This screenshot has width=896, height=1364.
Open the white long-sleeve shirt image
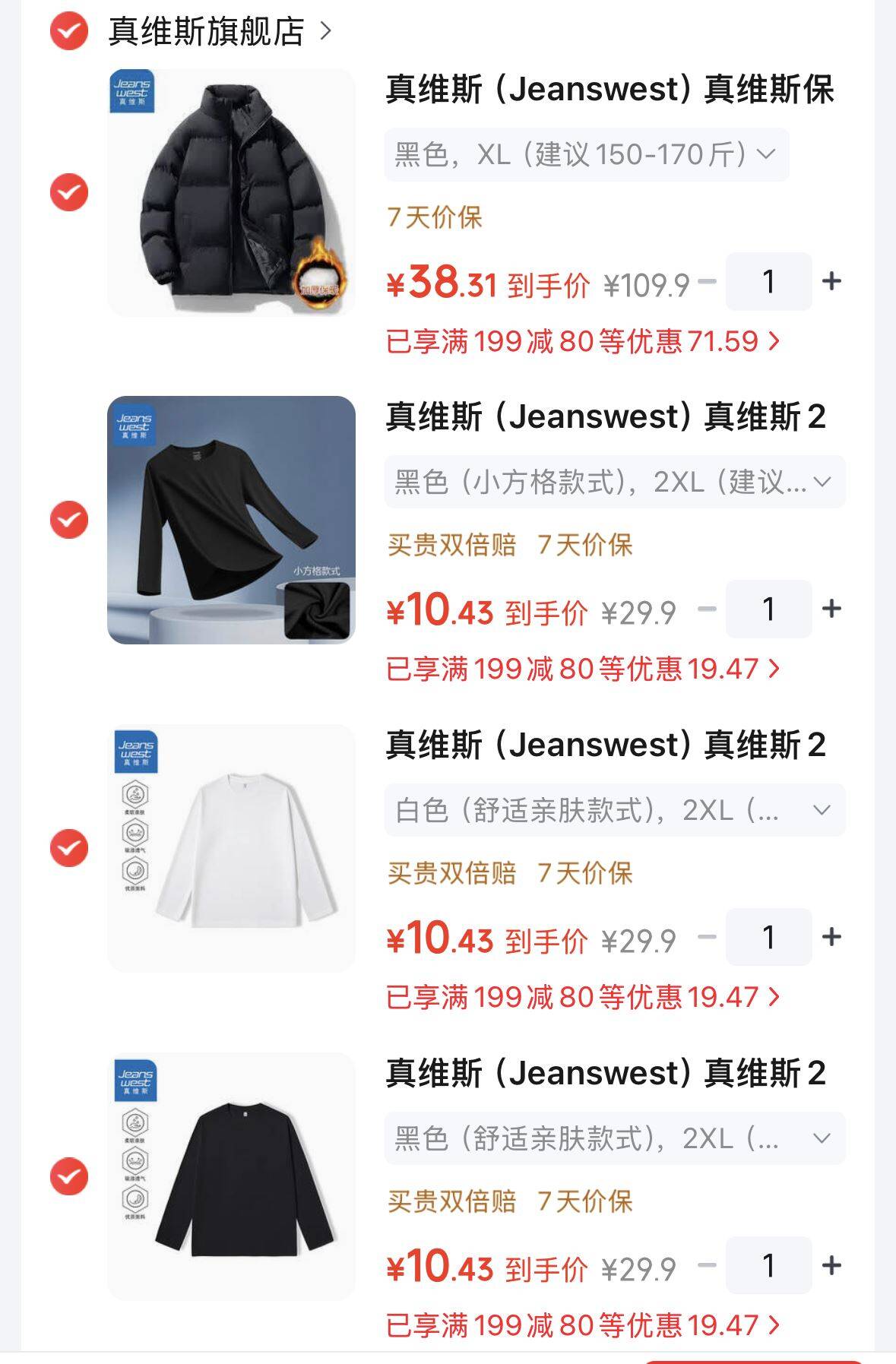(x=231, y=848)
